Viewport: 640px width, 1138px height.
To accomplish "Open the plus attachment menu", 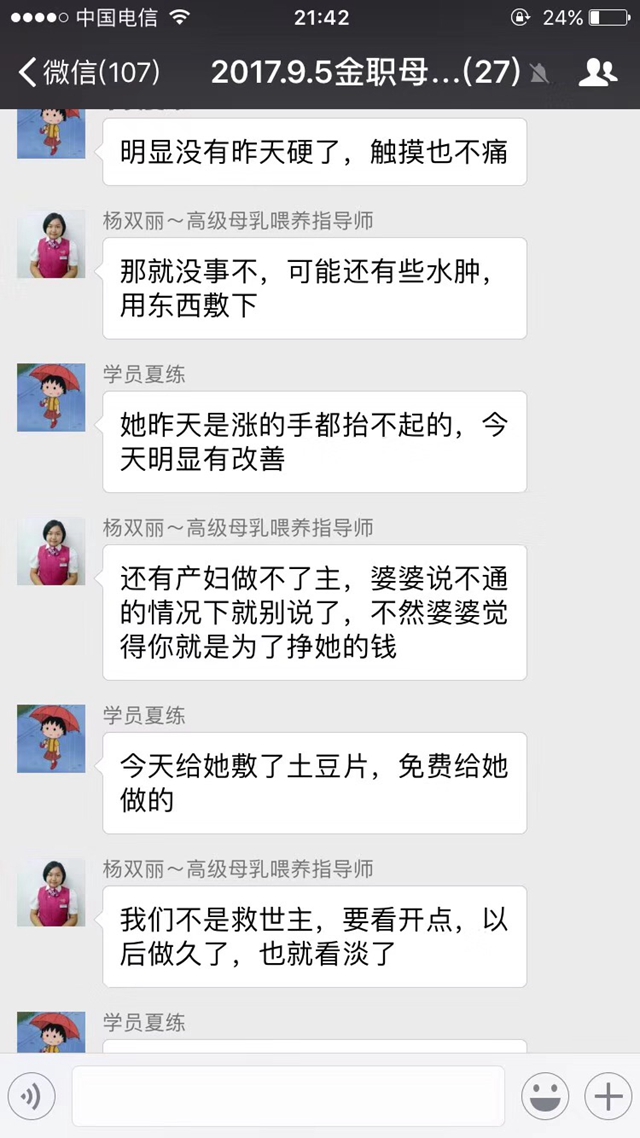I will click(608, 1097).
